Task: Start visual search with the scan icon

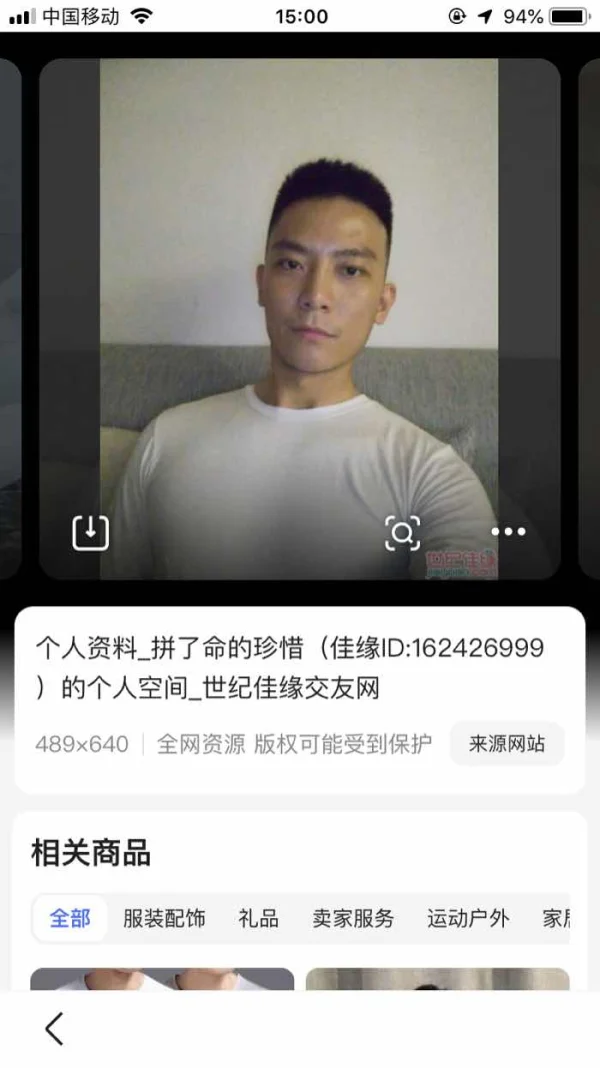Action: click(402, 533)
